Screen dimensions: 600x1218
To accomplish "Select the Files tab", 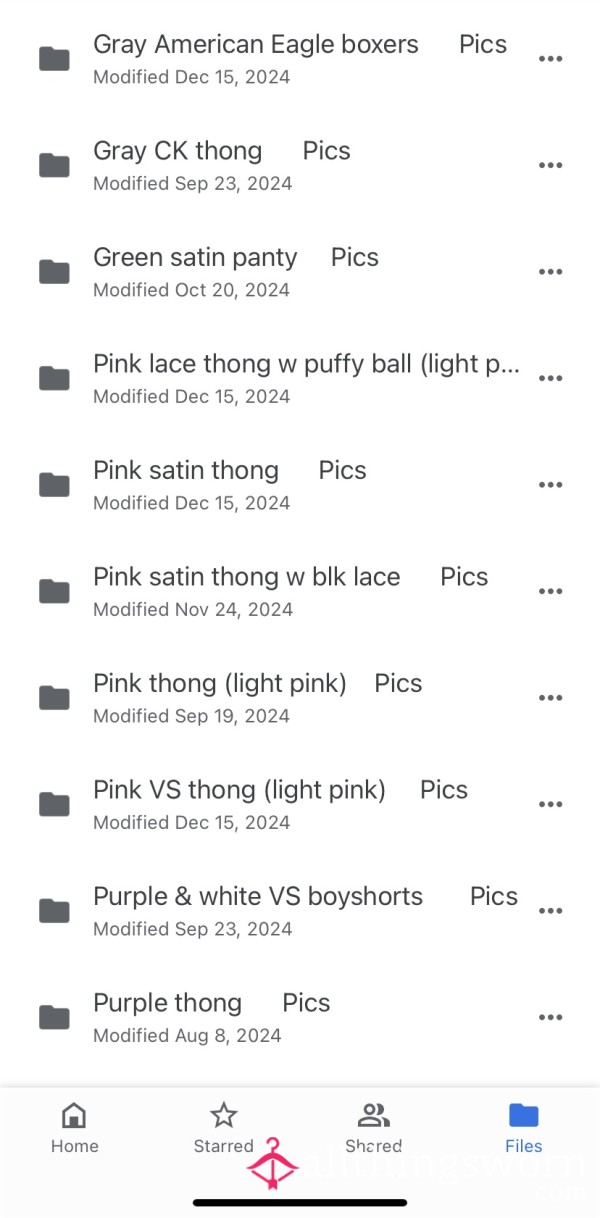I will pyautogui.click(x=524, y=1128).
